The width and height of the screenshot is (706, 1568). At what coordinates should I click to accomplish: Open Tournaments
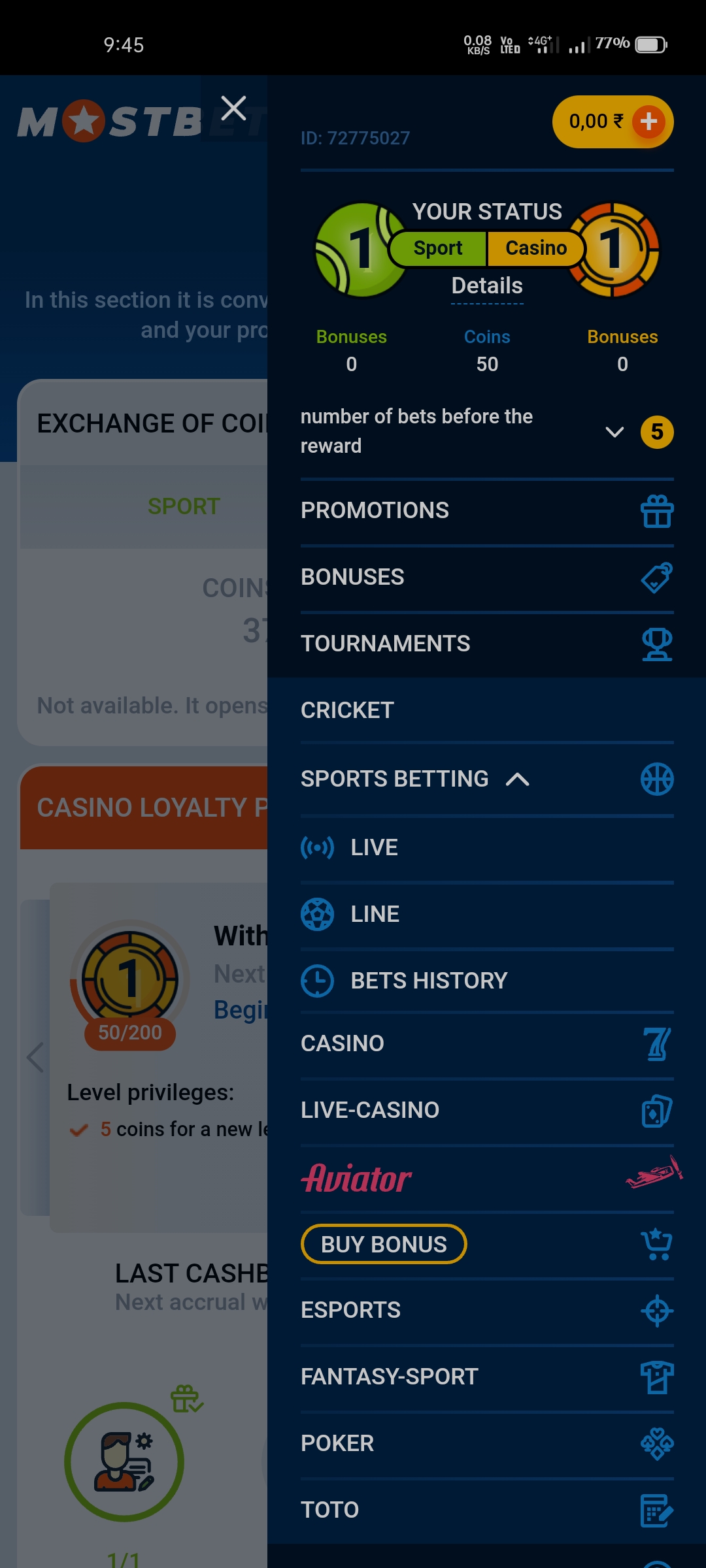[x=385, y=644]
